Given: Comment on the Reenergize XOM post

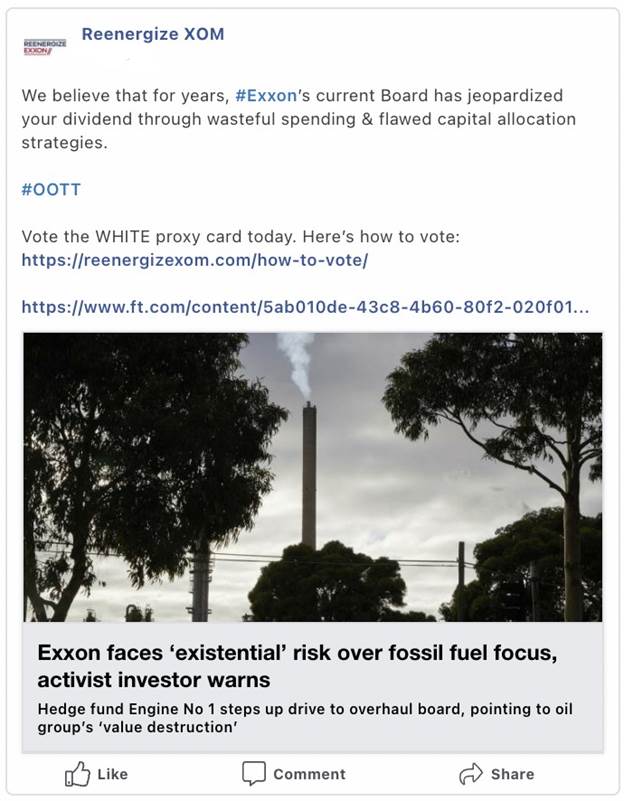Looking at the screenshot, I should pos(293,774).
